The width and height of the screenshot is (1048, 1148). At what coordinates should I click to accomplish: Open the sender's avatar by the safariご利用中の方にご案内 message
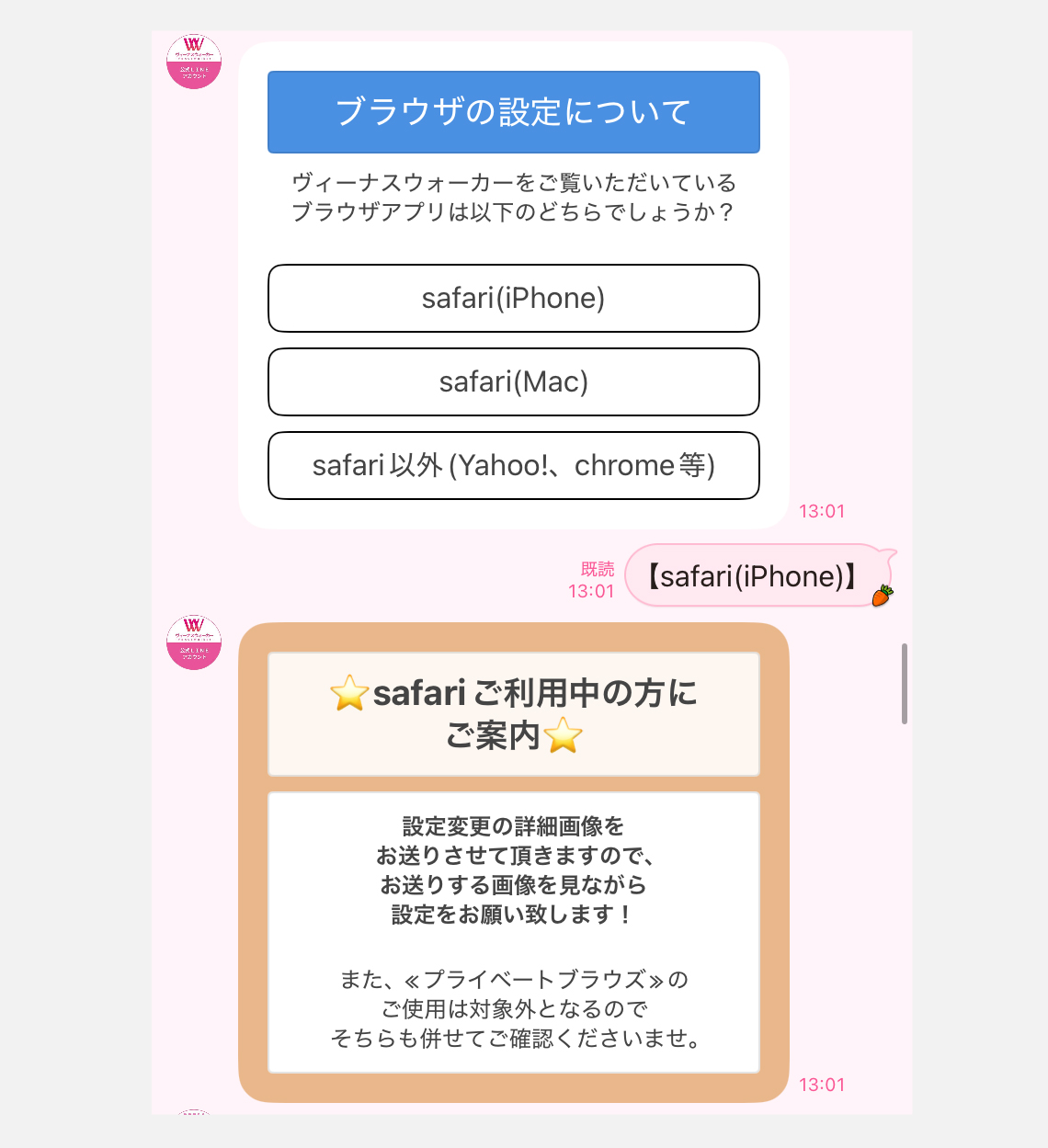(x=194, y=642)
